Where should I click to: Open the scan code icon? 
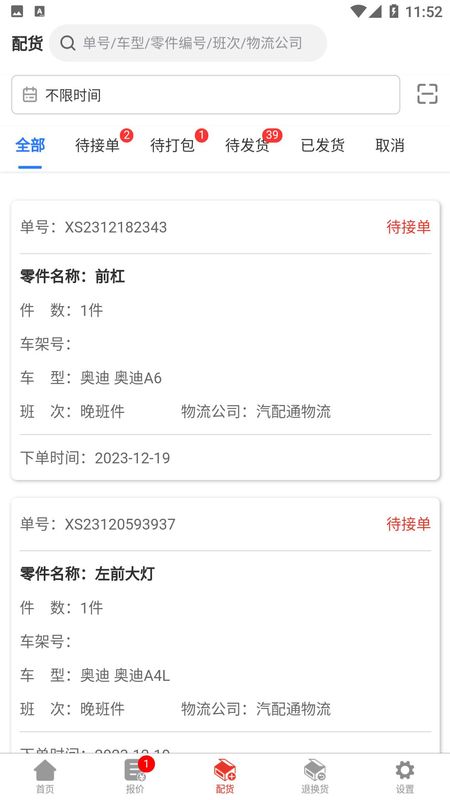(427, 94)
